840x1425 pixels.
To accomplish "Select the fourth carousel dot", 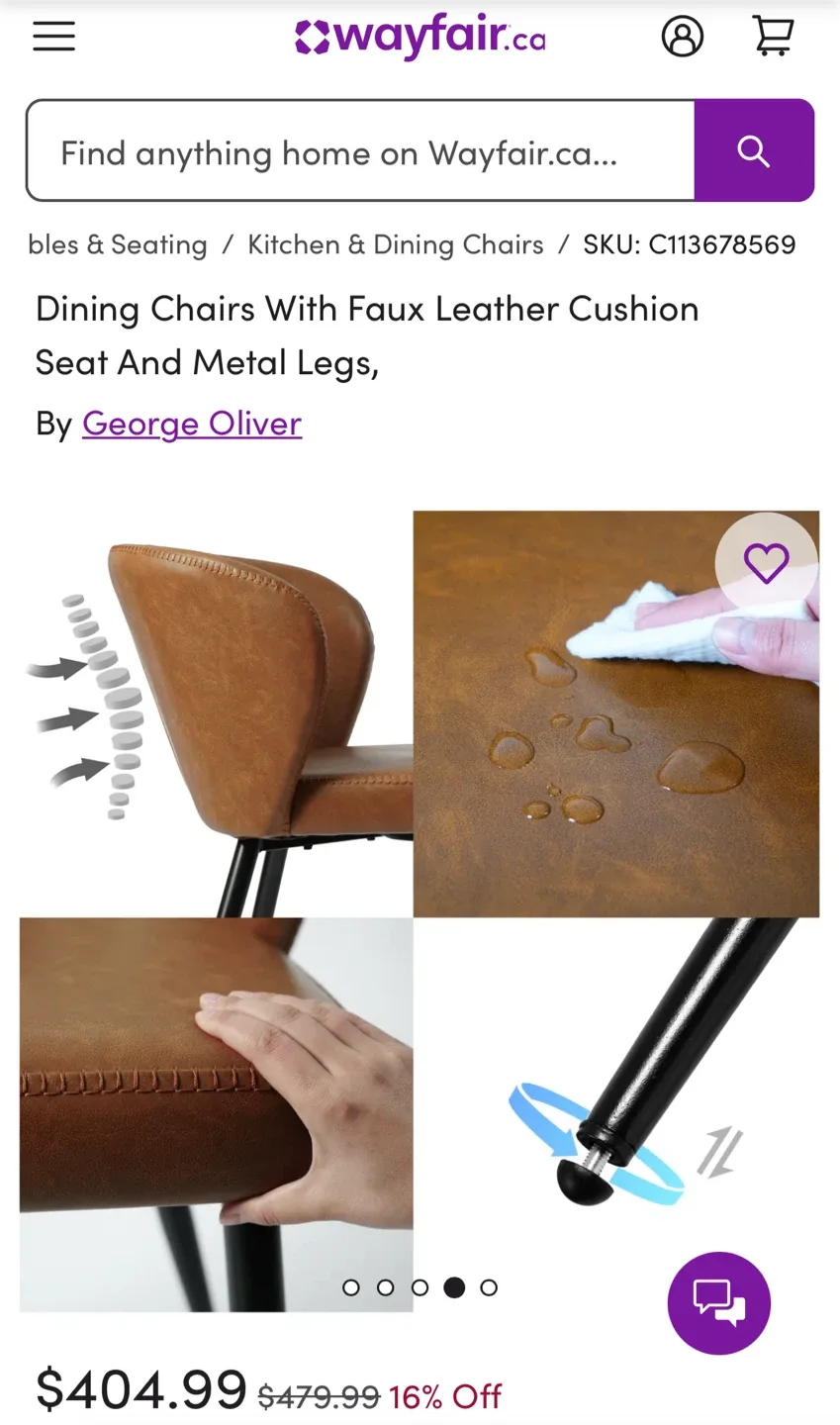I will [x=454, y=1287].
